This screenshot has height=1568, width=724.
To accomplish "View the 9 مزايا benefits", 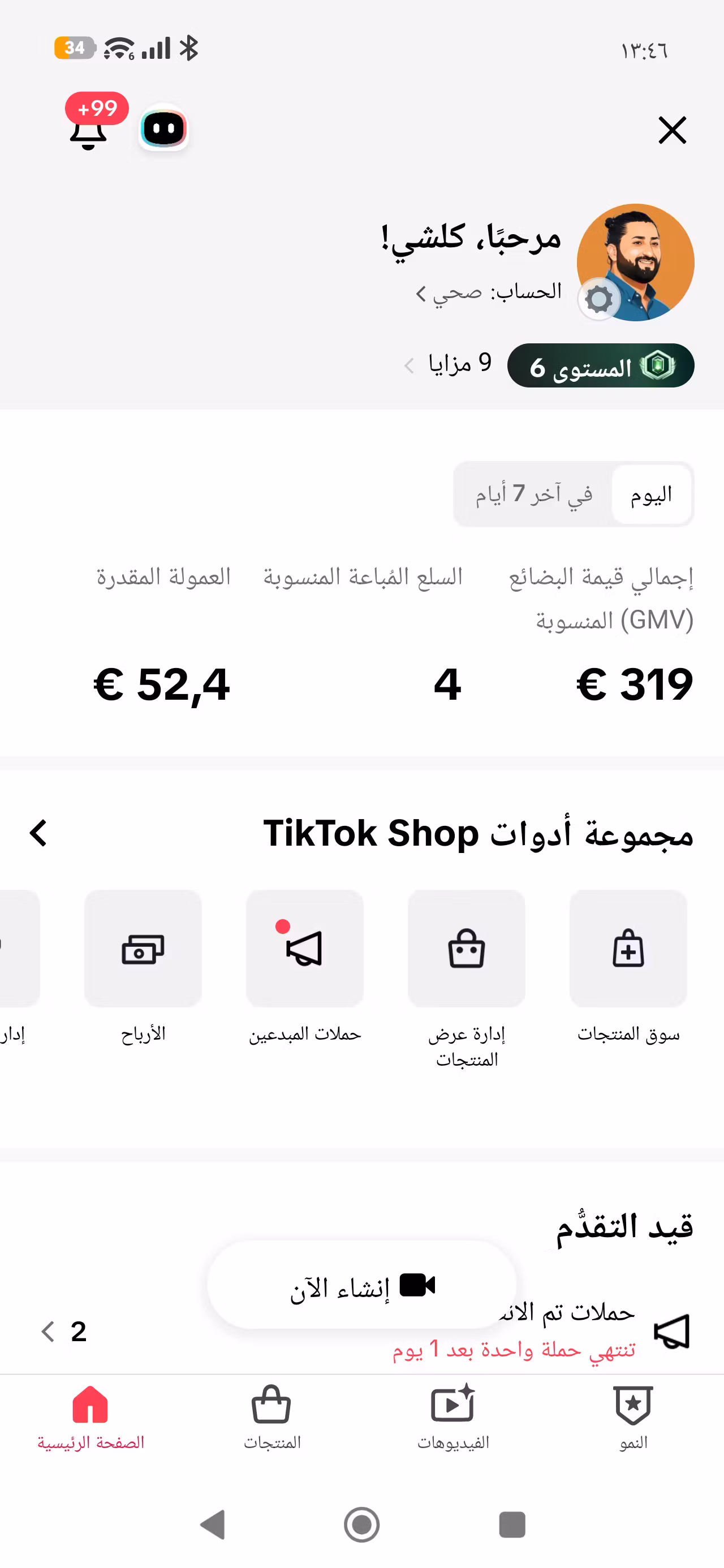I will click(x=448, y=364).
